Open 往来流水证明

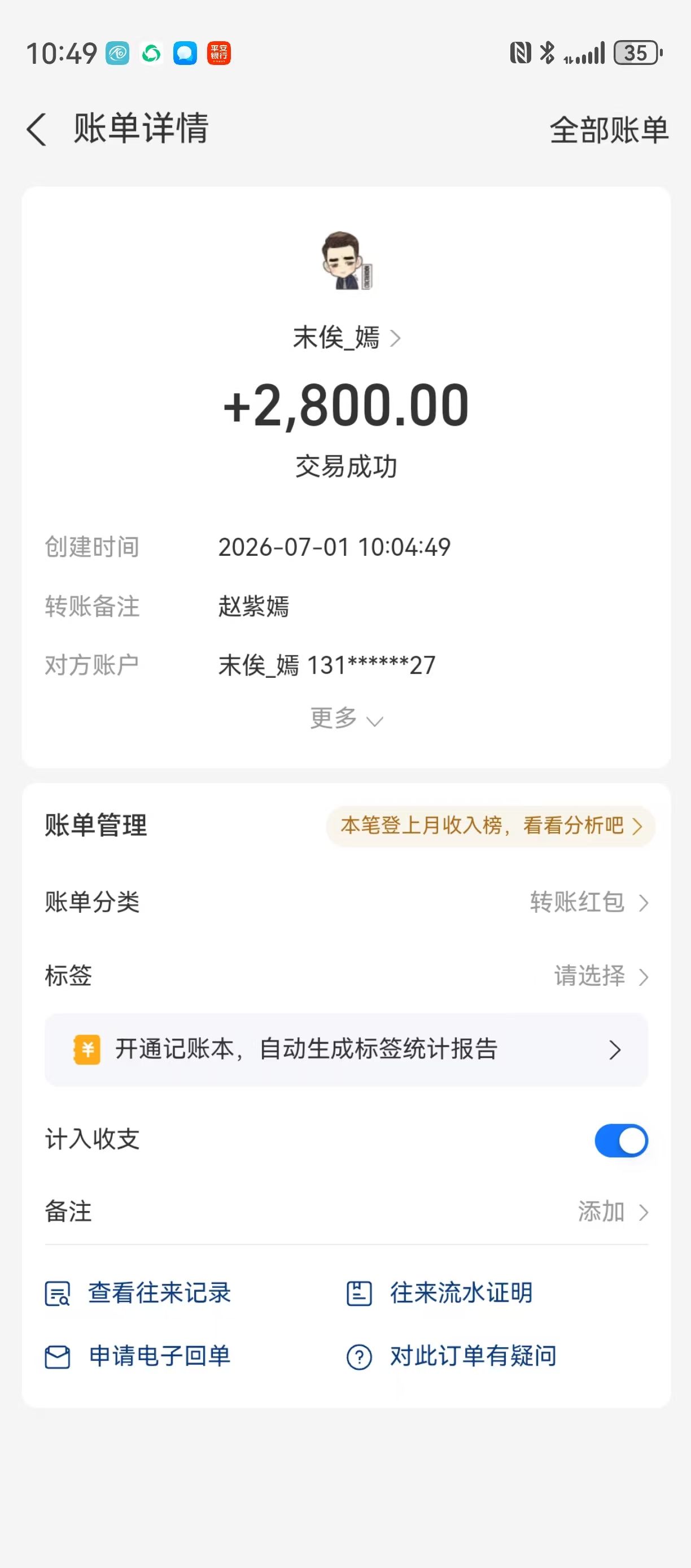pos(439,1293)
